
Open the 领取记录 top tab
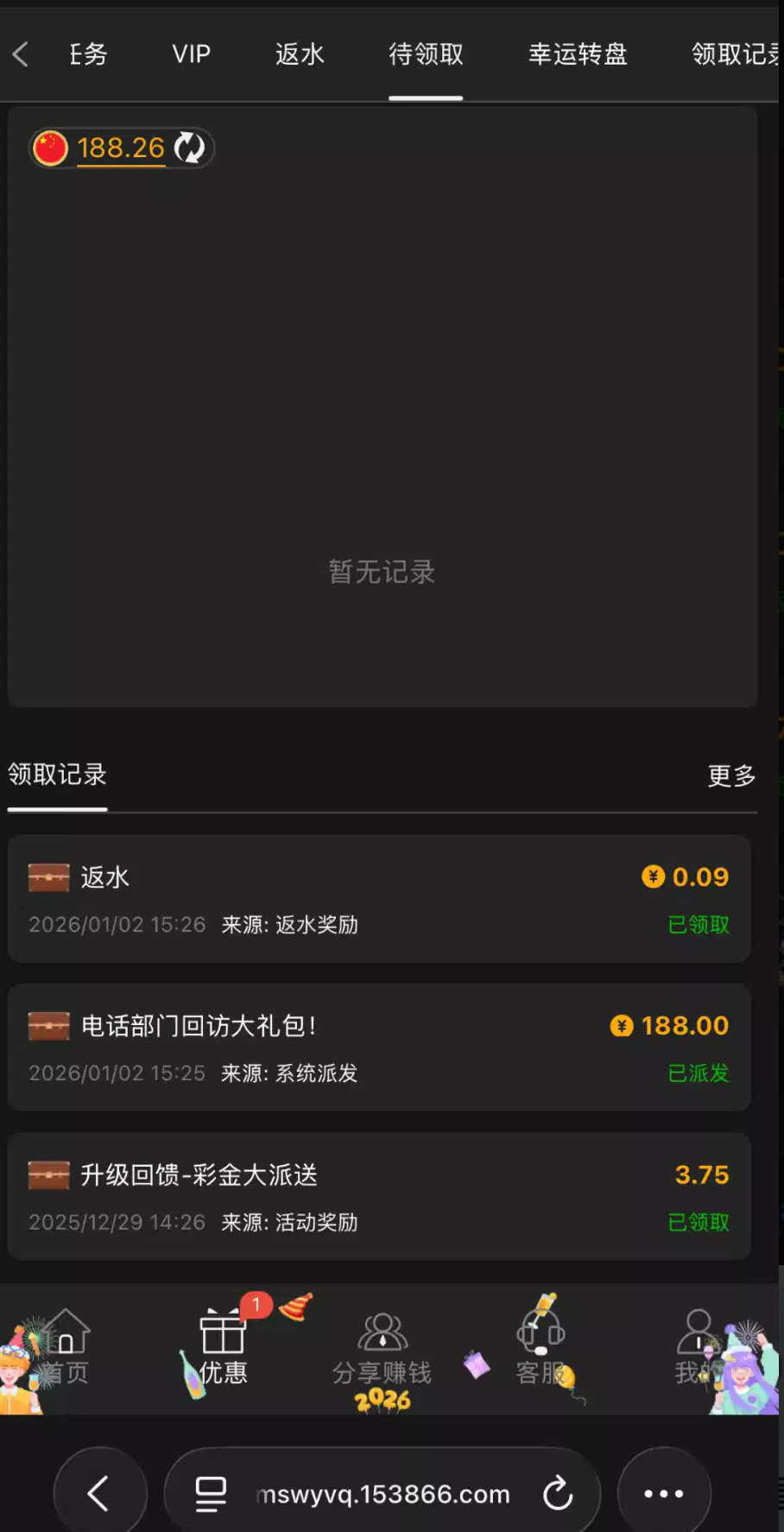pyautogui.click(x=734, y=54)
